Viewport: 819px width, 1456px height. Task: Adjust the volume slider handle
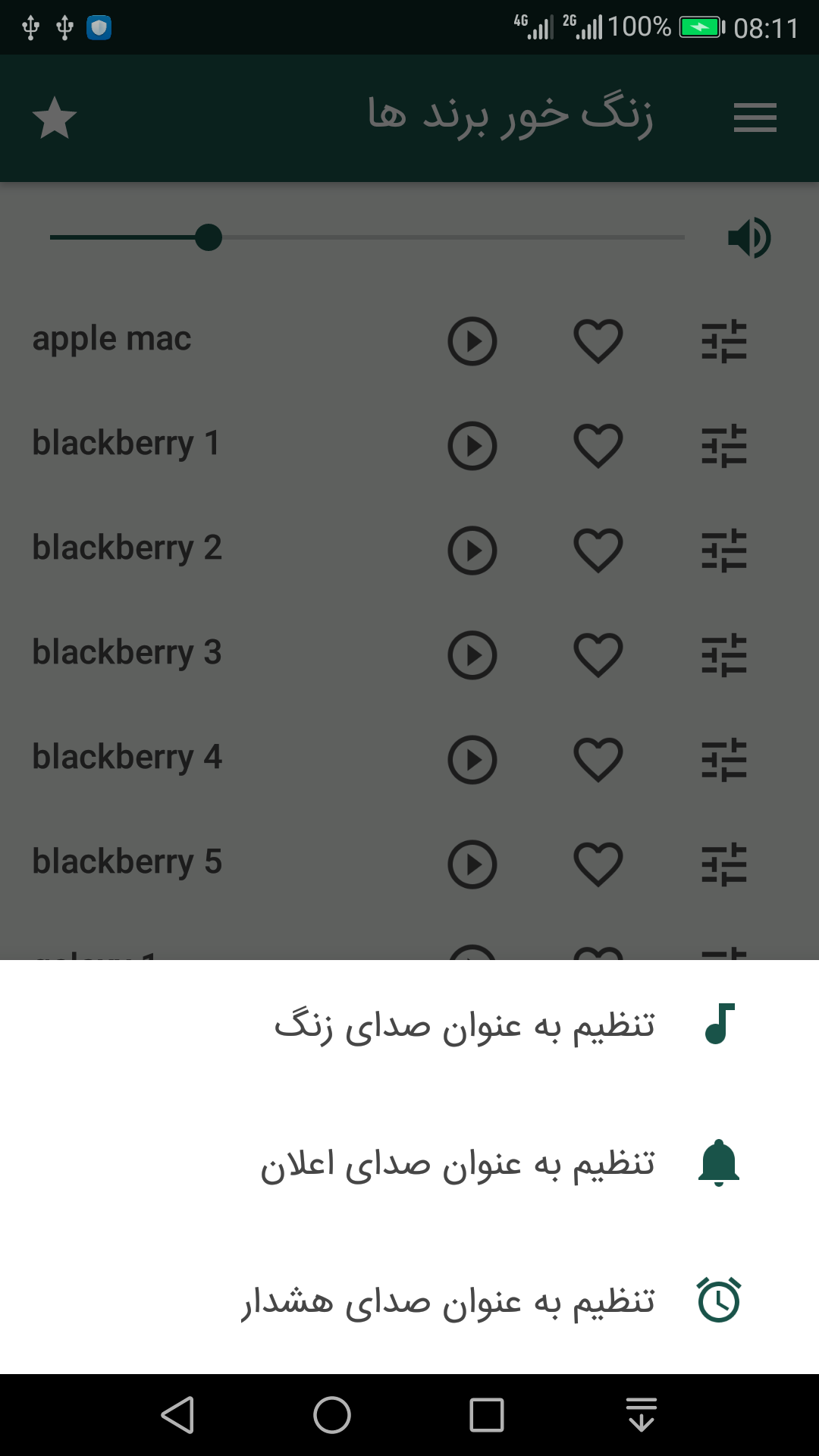click(x=209, y=237)
